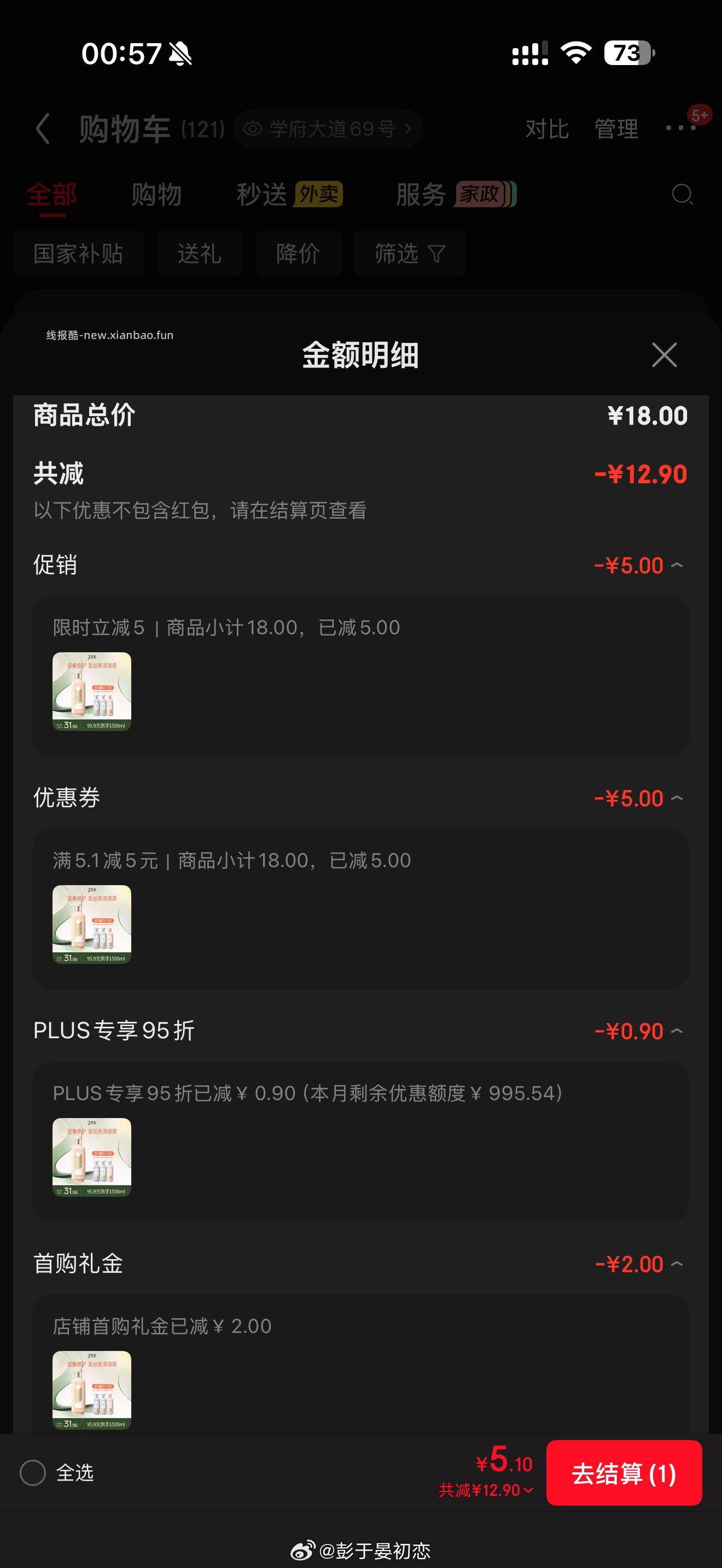Collapse the PLUS专享95折 section

(x=678, y=1031)
